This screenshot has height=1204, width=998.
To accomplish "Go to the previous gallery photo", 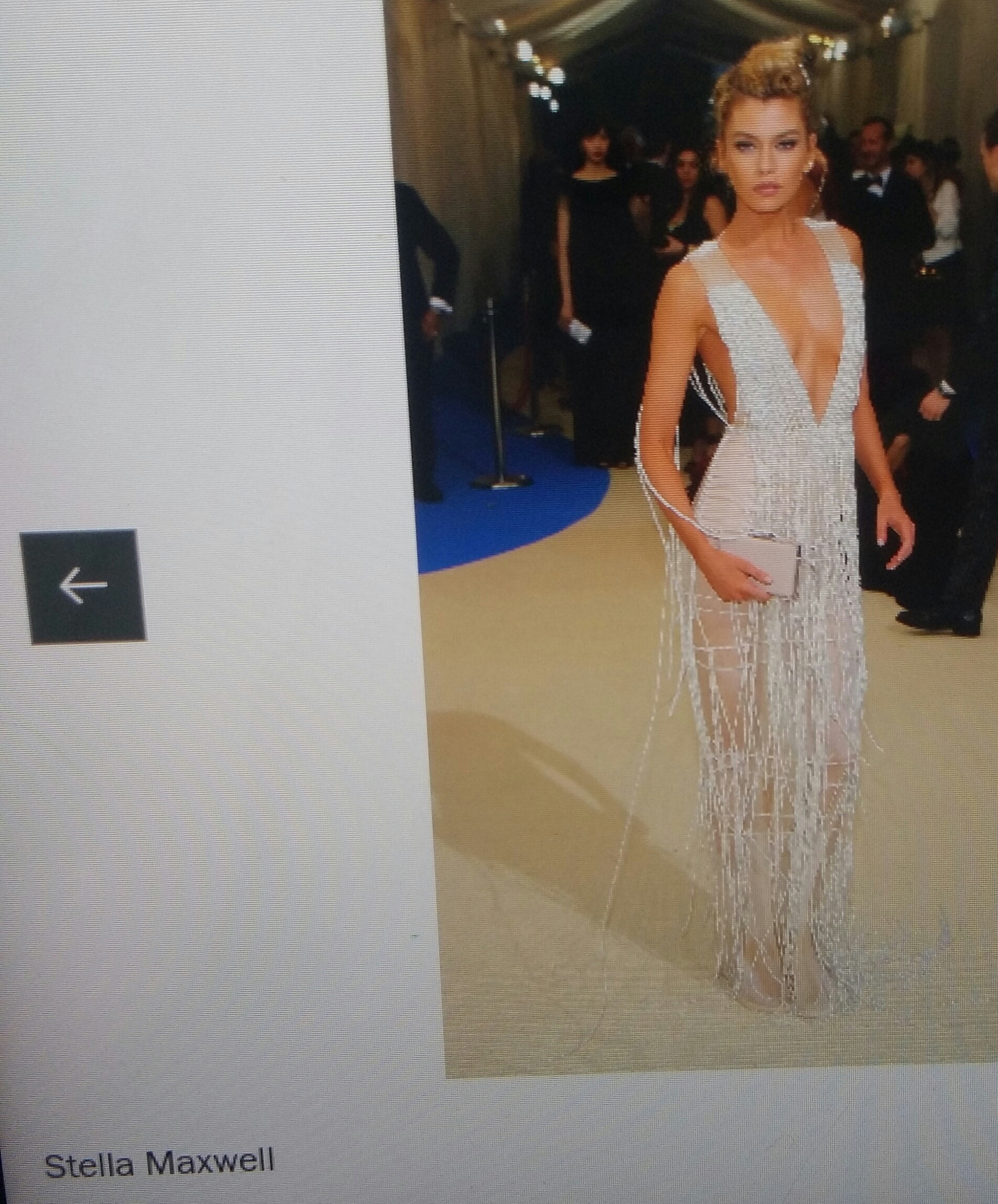I will coord(83,586).
